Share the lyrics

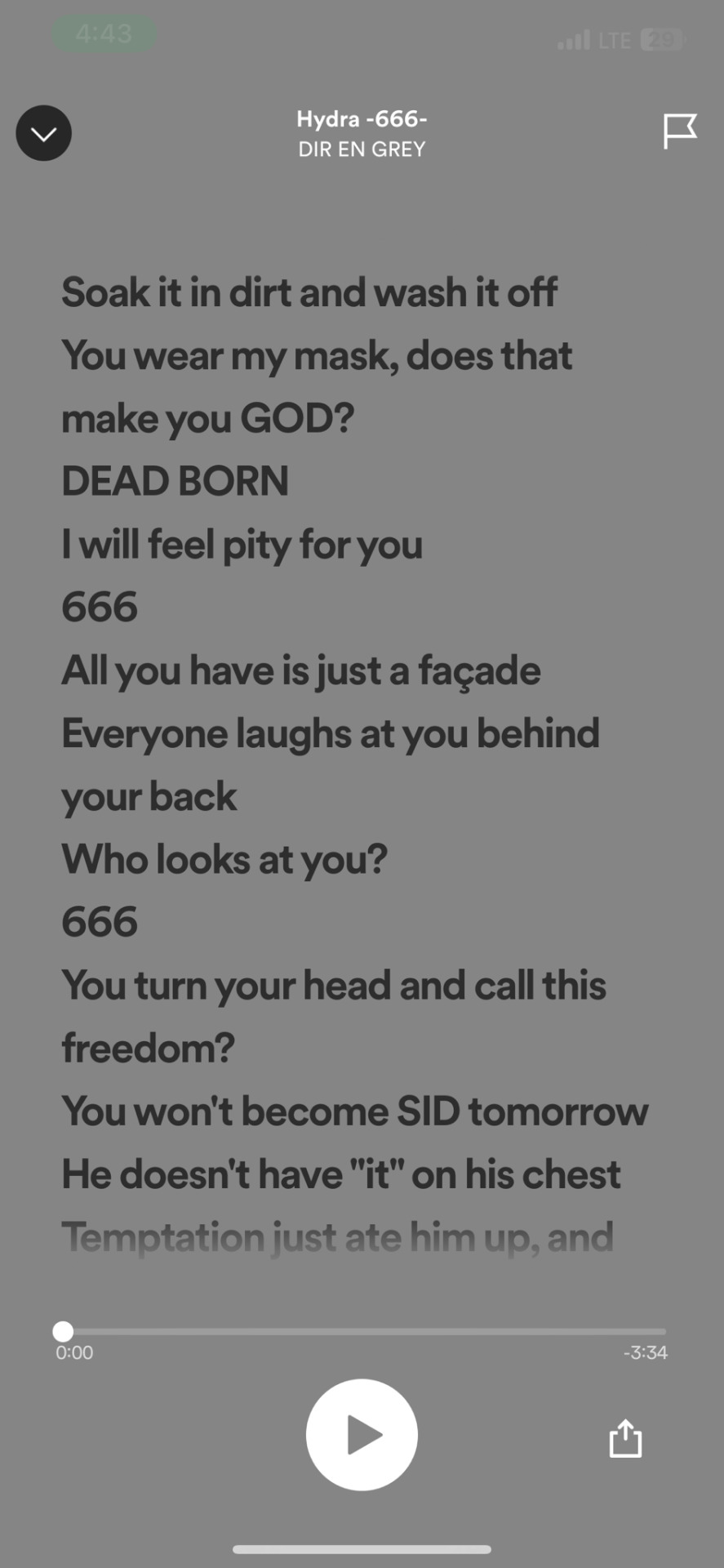click(625, 1438)
